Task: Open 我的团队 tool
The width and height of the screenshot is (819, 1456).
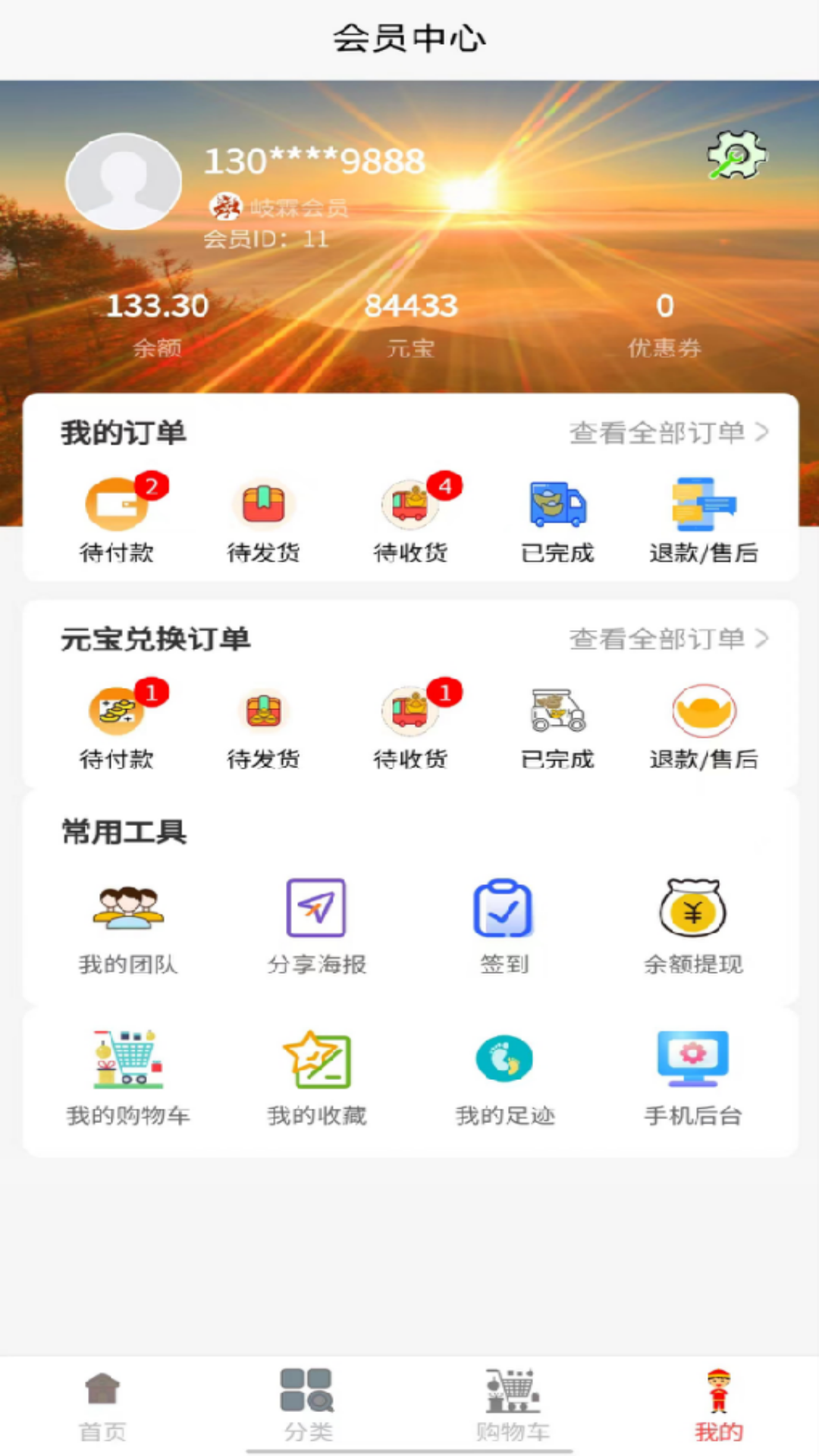Action: [x=127, y=927]
